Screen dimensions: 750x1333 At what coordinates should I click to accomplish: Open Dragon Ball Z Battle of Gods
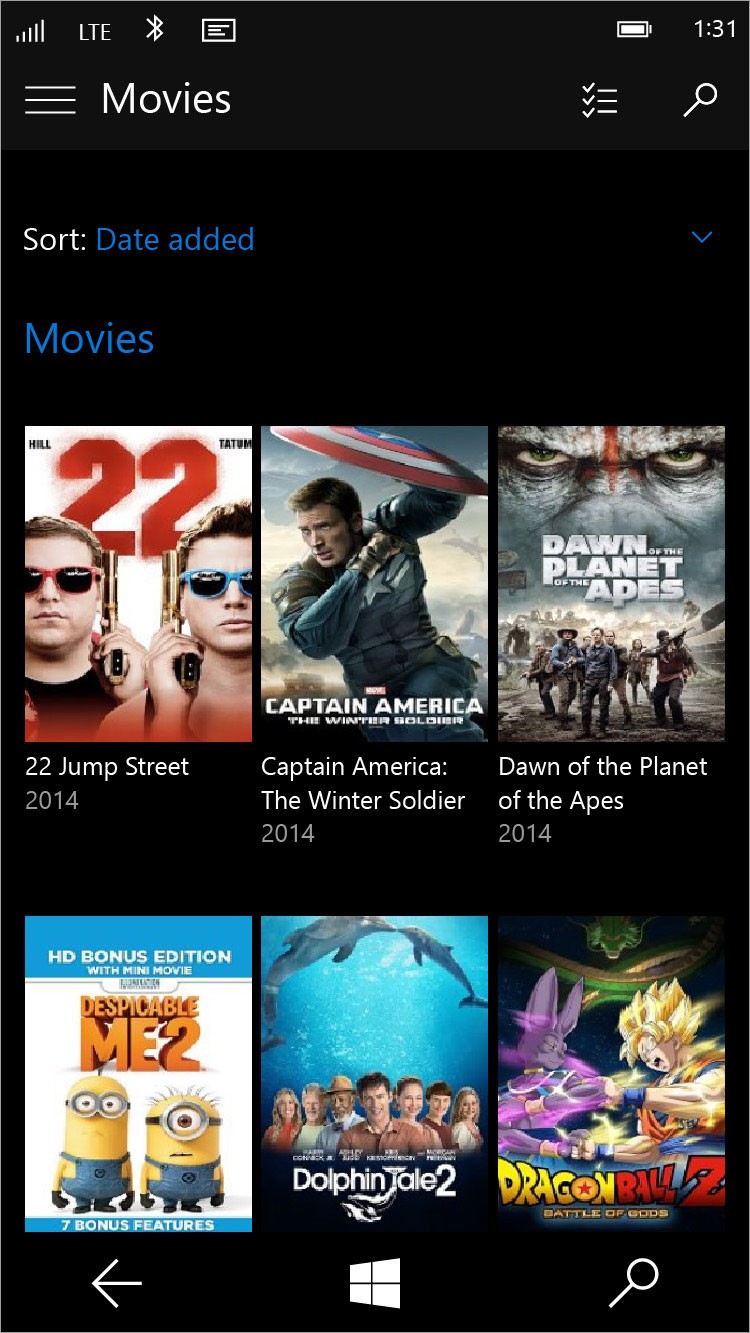(611, 1074)
